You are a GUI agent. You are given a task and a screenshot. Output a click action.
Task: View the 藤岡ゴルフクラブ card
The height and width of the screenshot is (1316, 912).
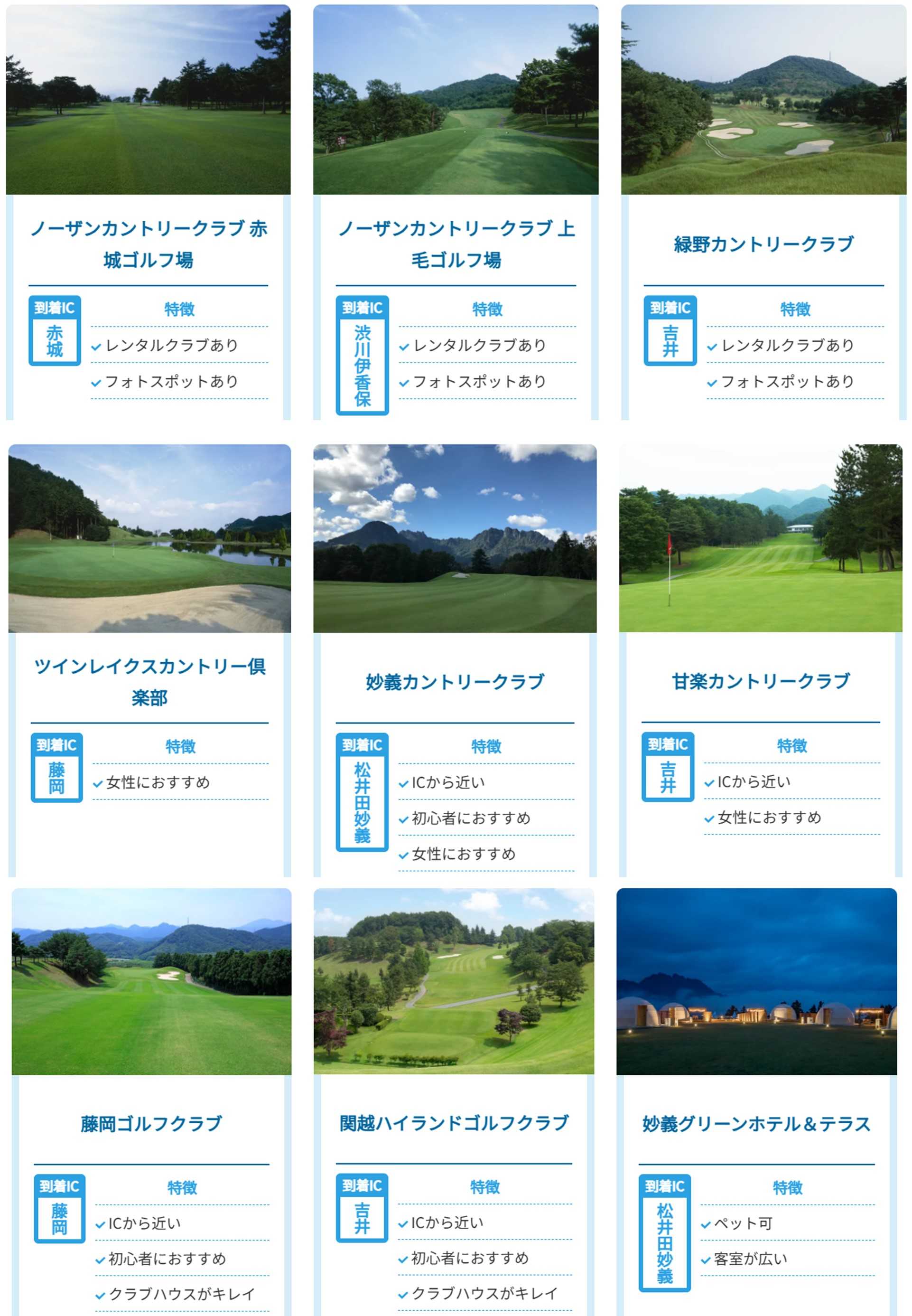point(151,1123)
